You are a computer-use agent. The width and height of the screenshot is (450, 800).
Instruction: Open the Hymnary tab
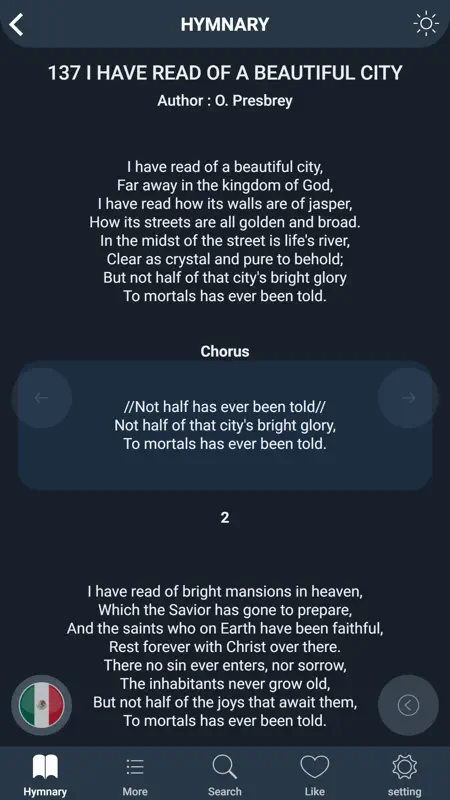click(45, 776)
